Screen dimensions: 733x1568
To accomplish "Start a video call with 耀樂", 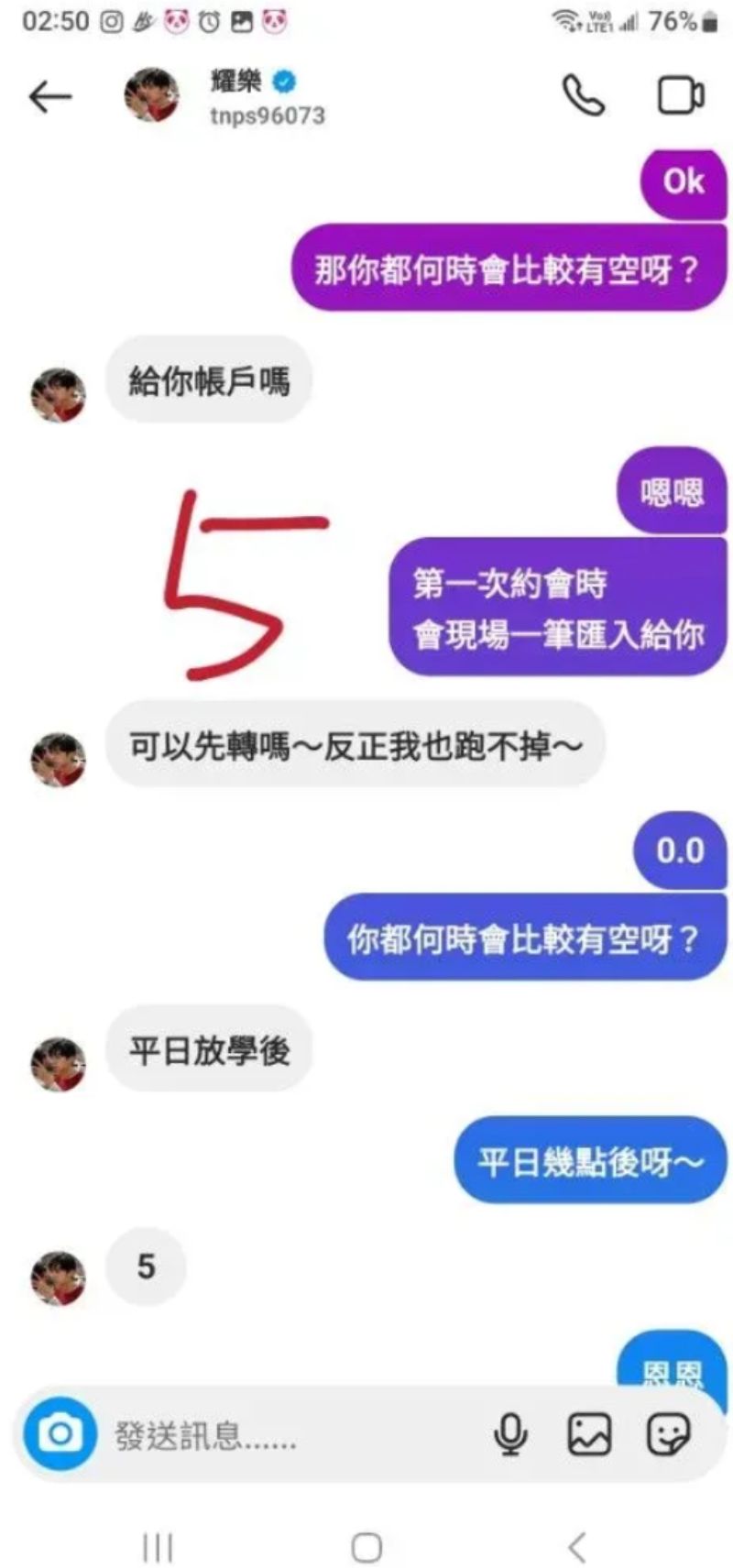I will (681, 95).
